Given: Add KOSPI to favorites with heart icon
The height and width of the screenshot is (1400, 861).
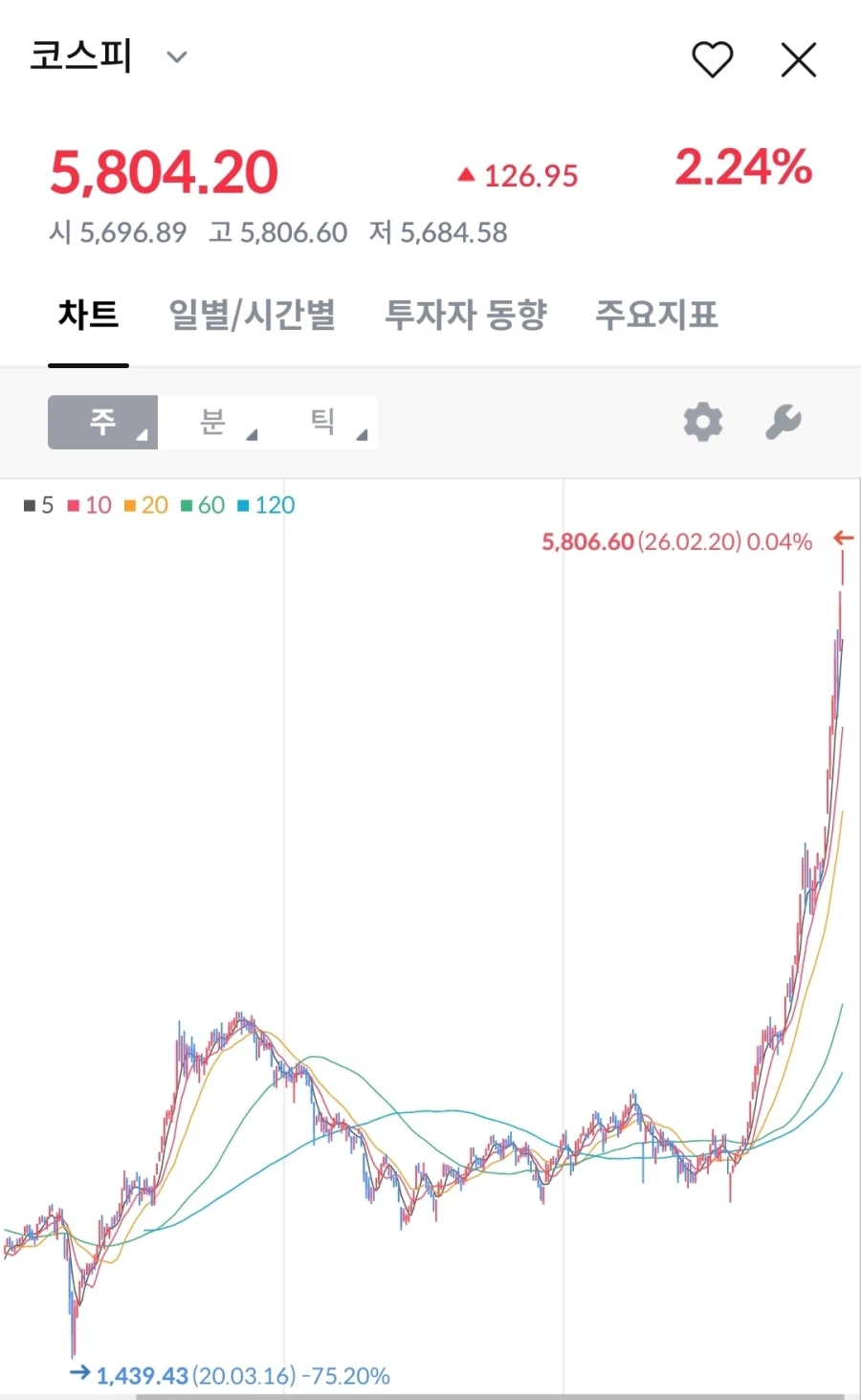Looking at the screenshot, I should [712, 59].
